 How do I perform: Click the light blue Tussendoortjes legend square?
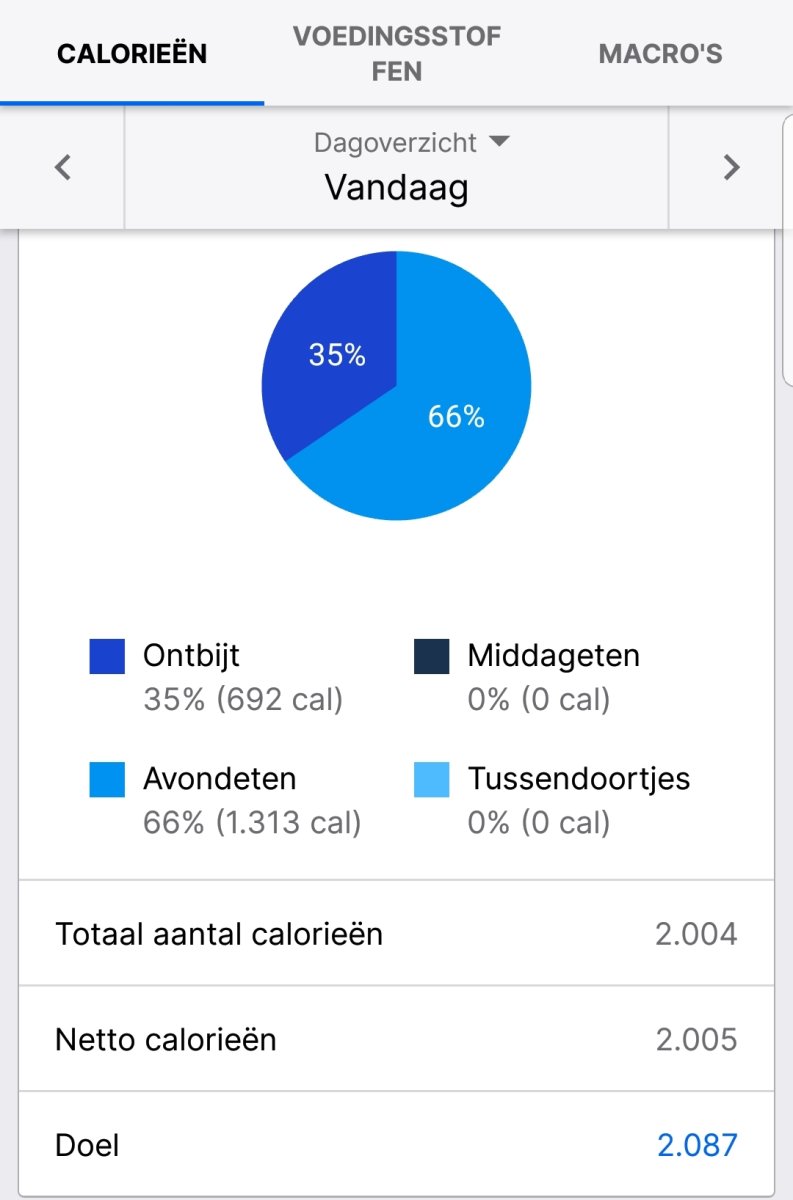coord(430,779)
